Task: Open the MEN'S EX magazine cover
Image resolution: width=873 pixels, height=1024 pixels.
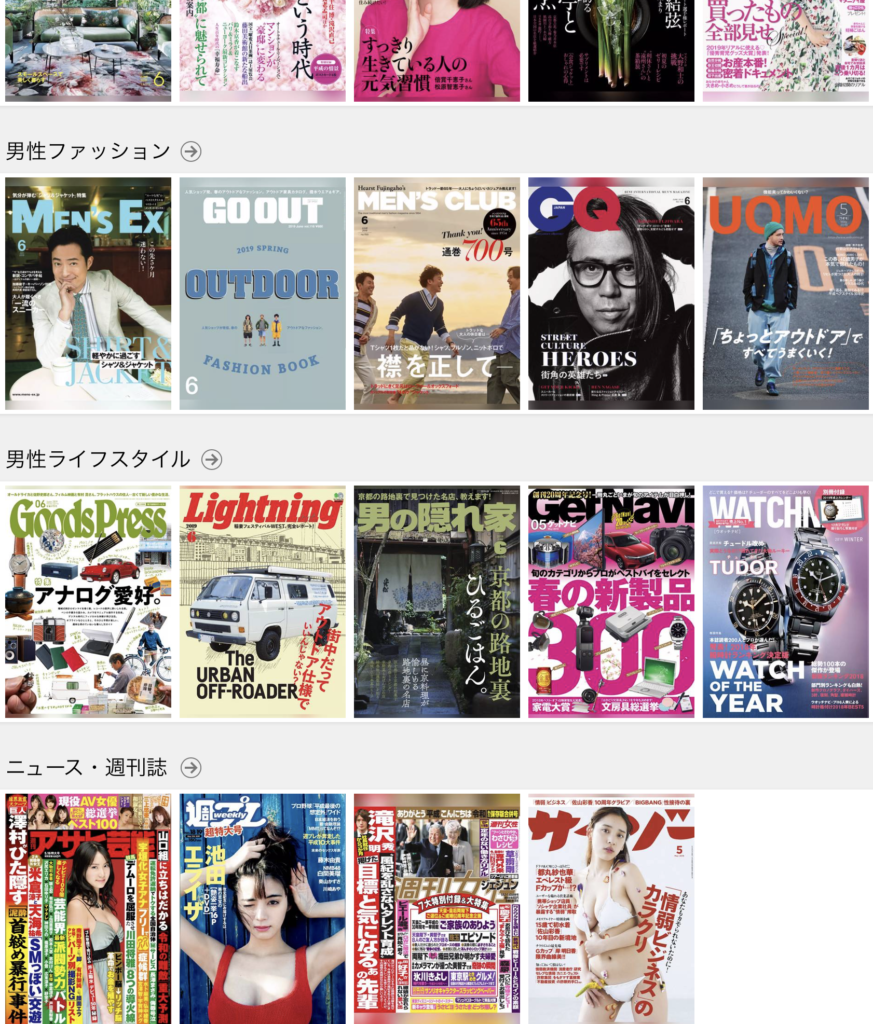Action: [88, 294]
